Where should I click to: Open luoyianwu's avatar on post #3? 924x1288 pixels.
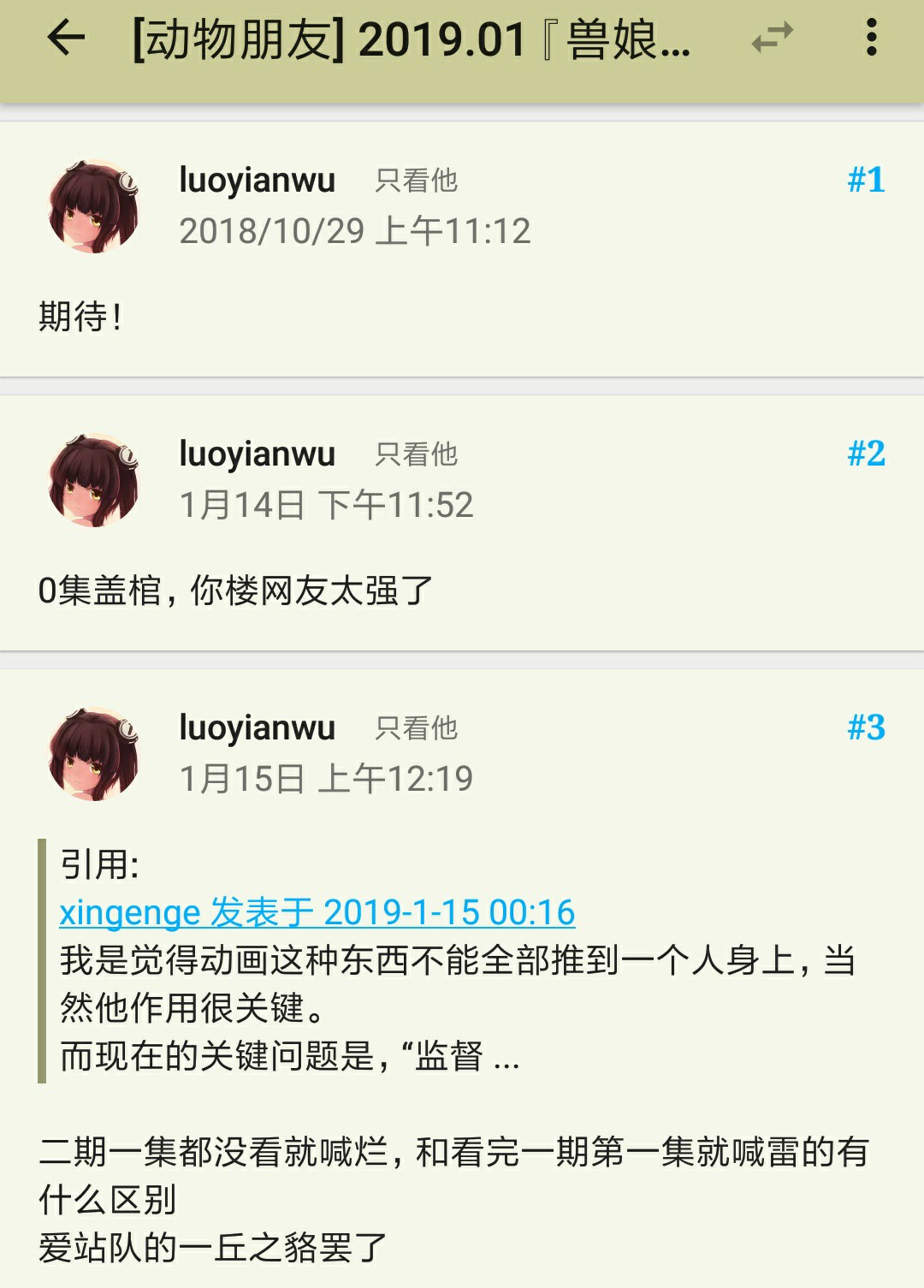[x=93, y=754]
